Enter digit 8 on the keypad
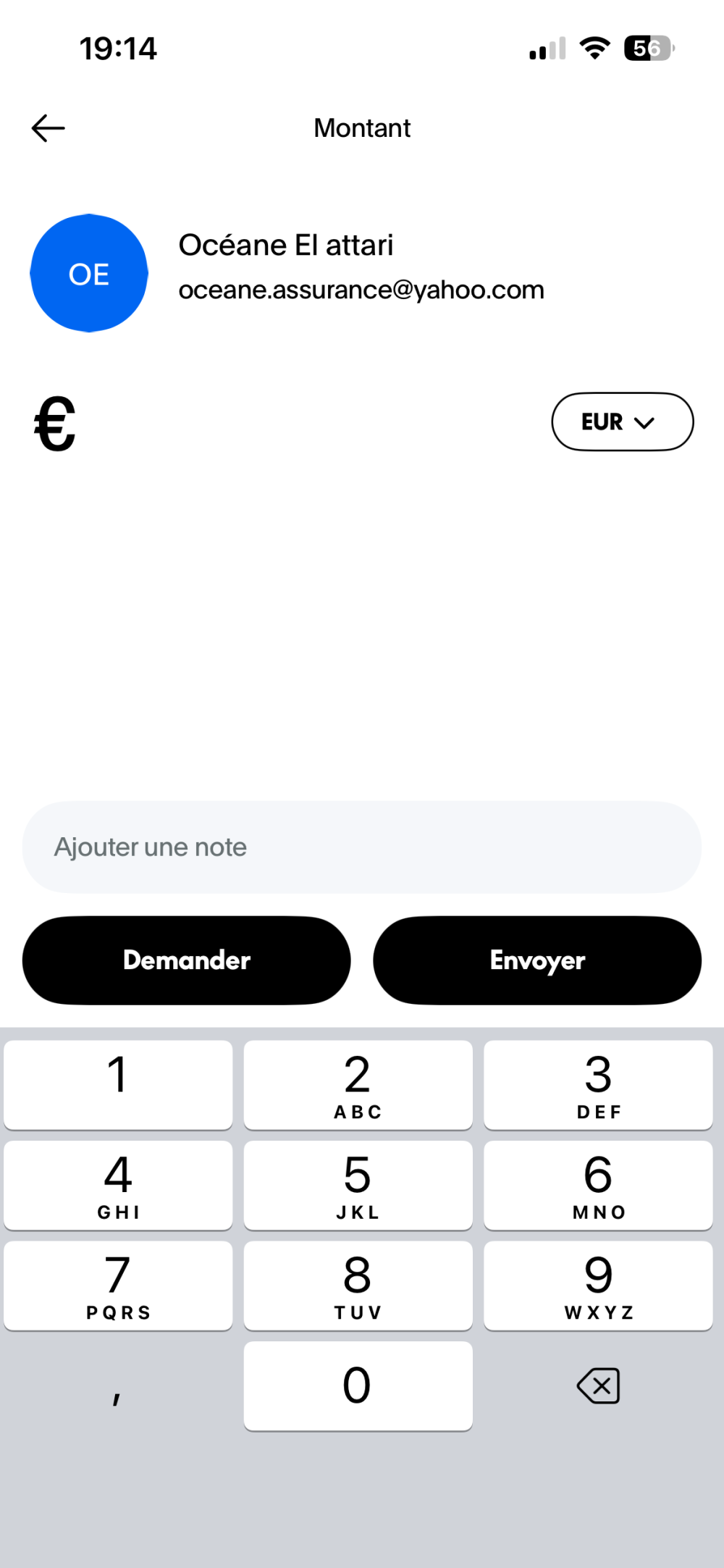 point(358,1286)
